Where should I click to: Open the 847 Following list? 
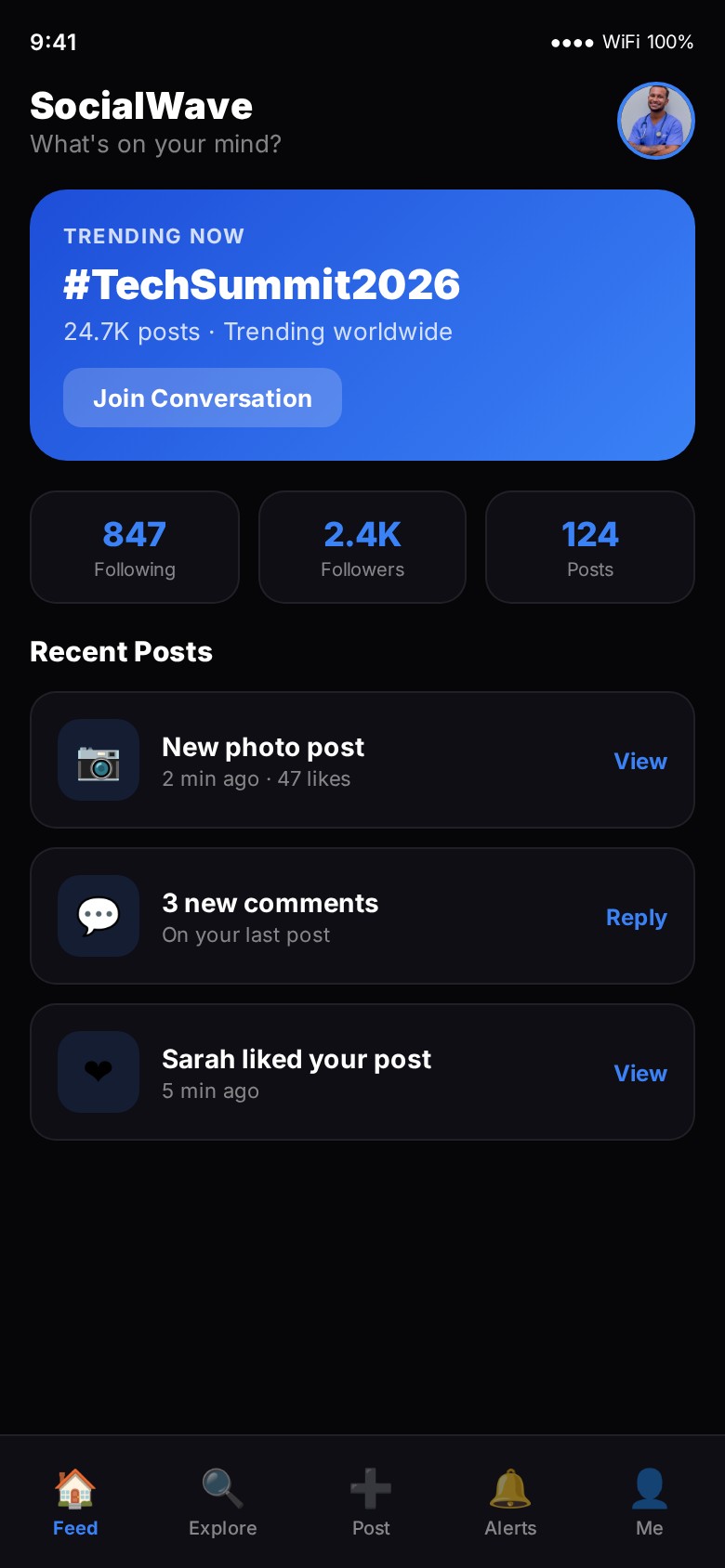135,547
